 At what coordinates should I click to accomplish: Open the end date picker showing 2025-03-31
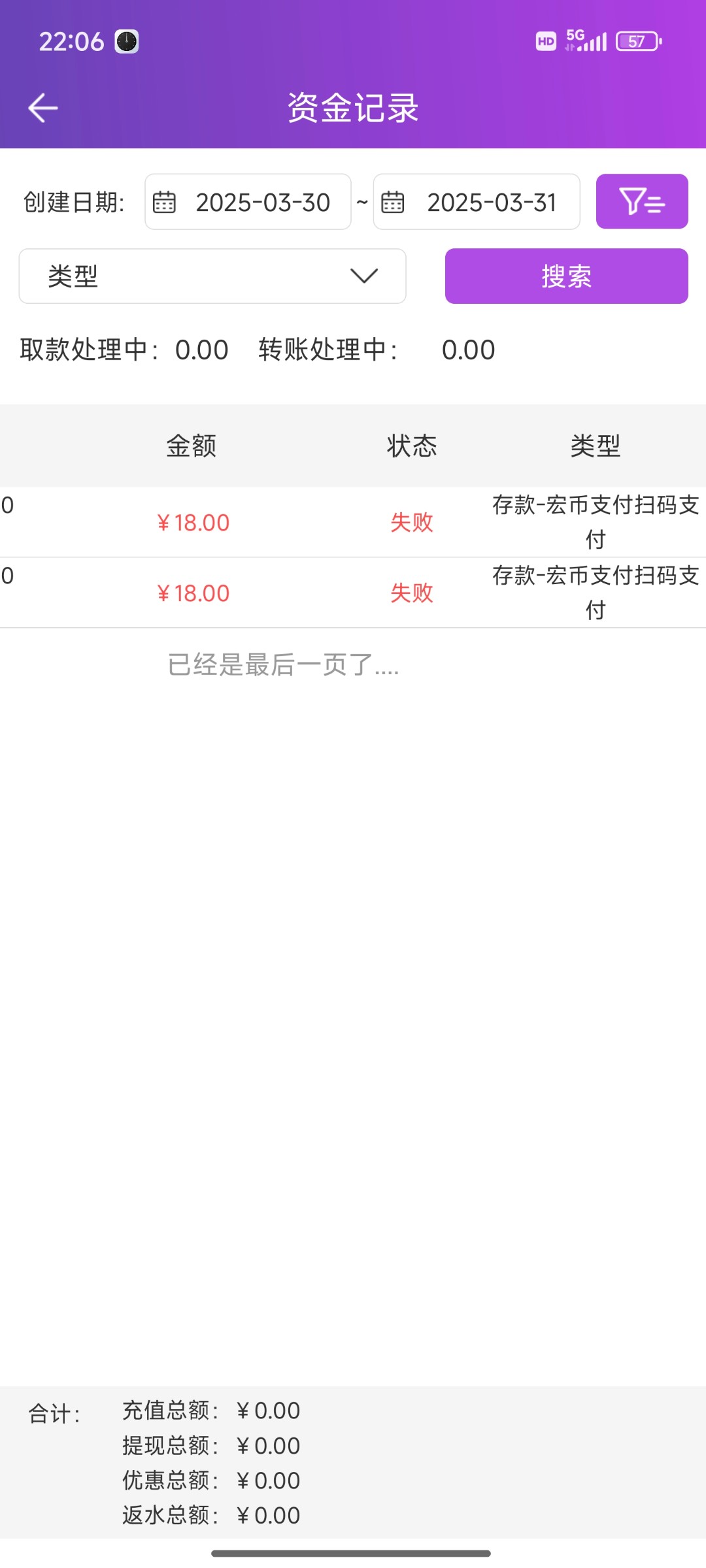[x=477, y=202]
